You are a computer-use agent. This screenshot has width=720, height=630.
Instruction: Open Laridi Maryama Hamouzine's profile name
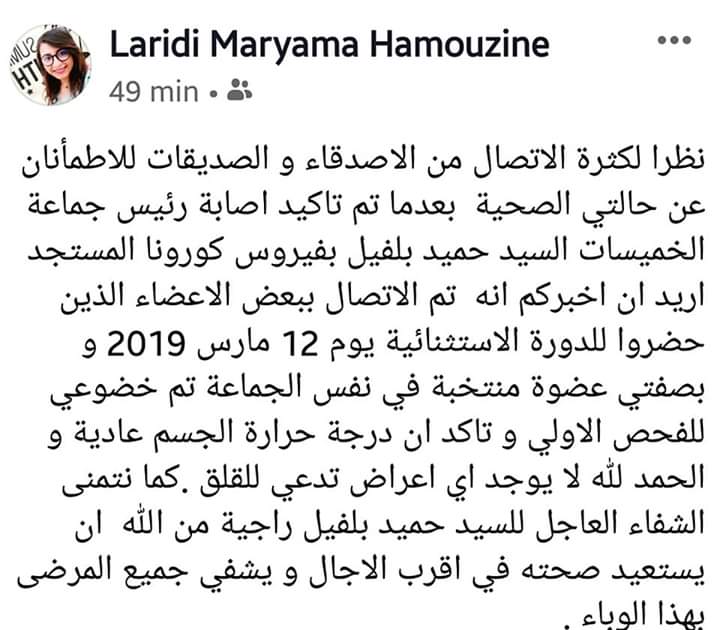tap(328, 46)
